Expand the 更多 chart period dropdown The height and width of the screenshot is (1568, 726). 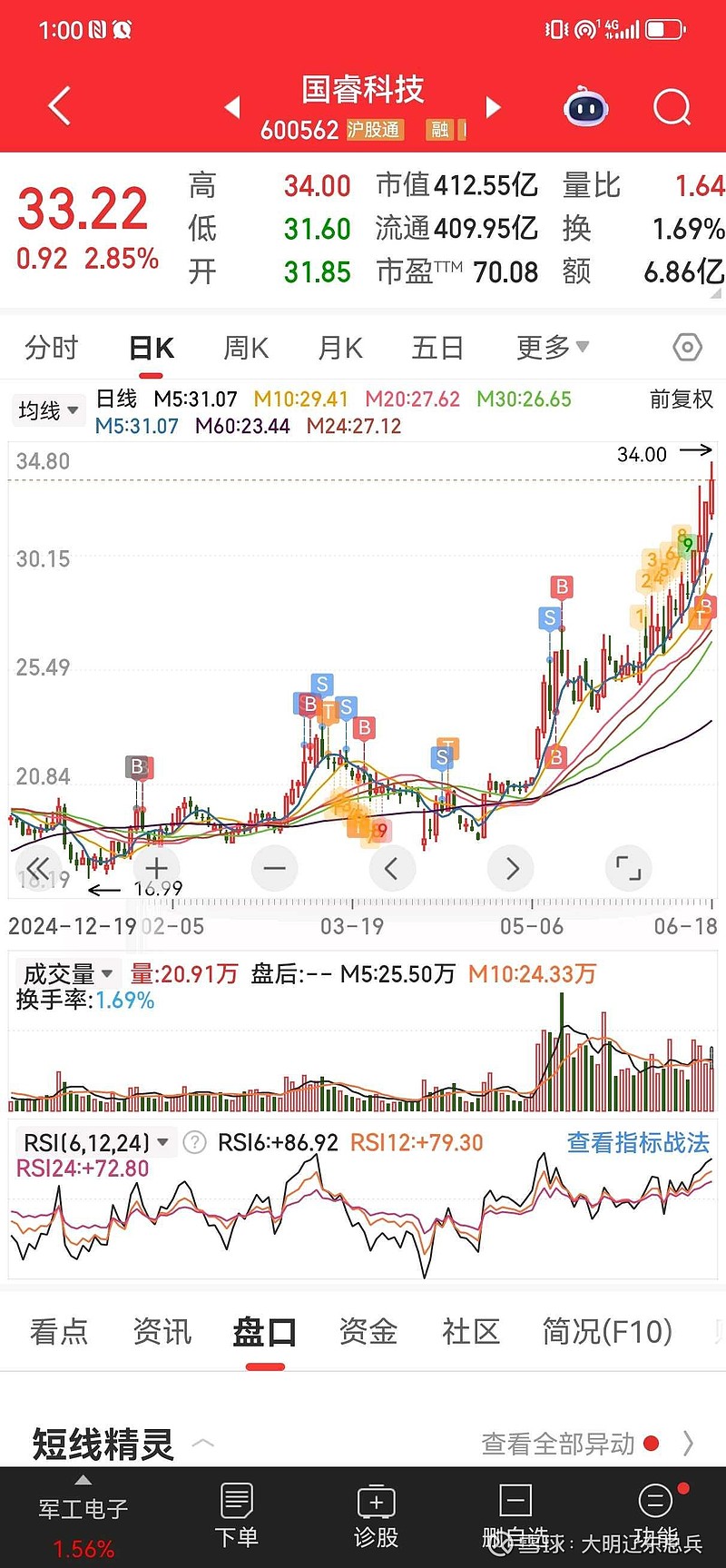552,348
